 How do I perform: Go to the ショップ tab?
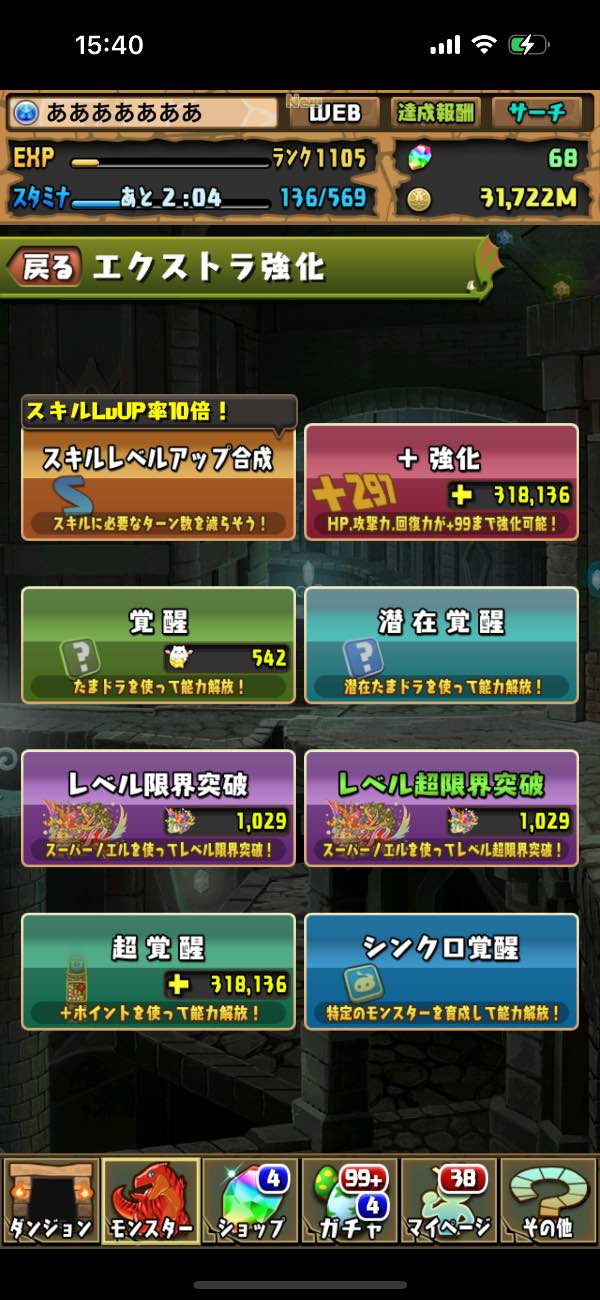click(x=250, y=1202)
